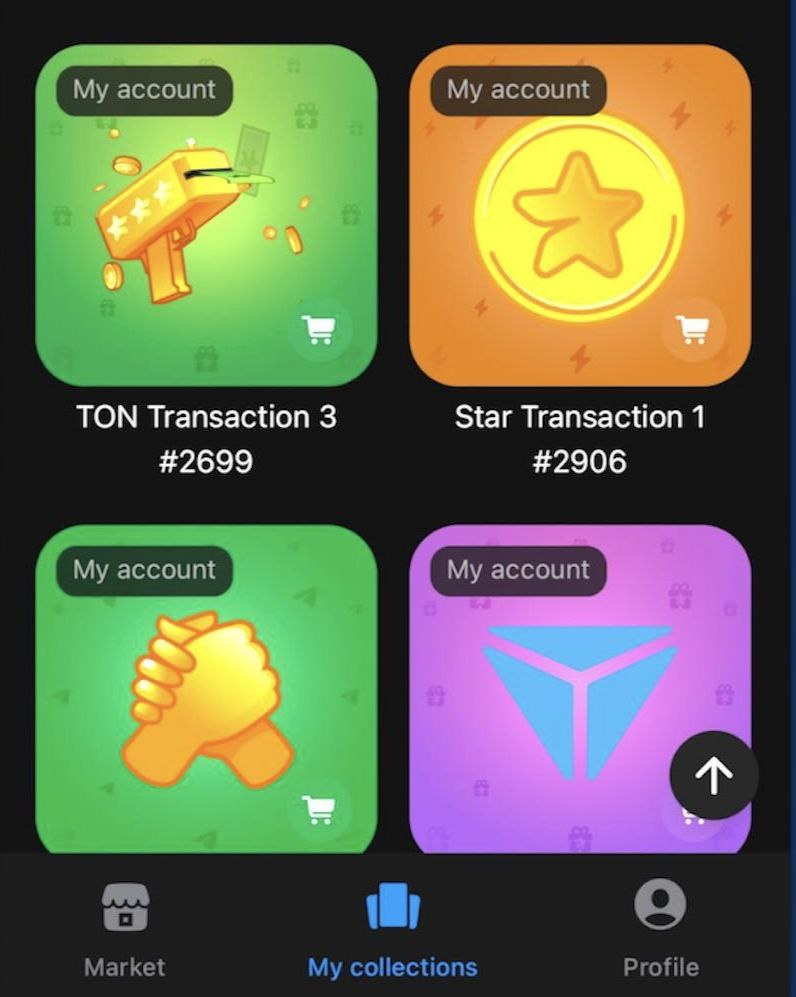Viewport: 796px width, 997px height.
Task: Tap the cart icon on the handshake card
Action: point(319,809)
